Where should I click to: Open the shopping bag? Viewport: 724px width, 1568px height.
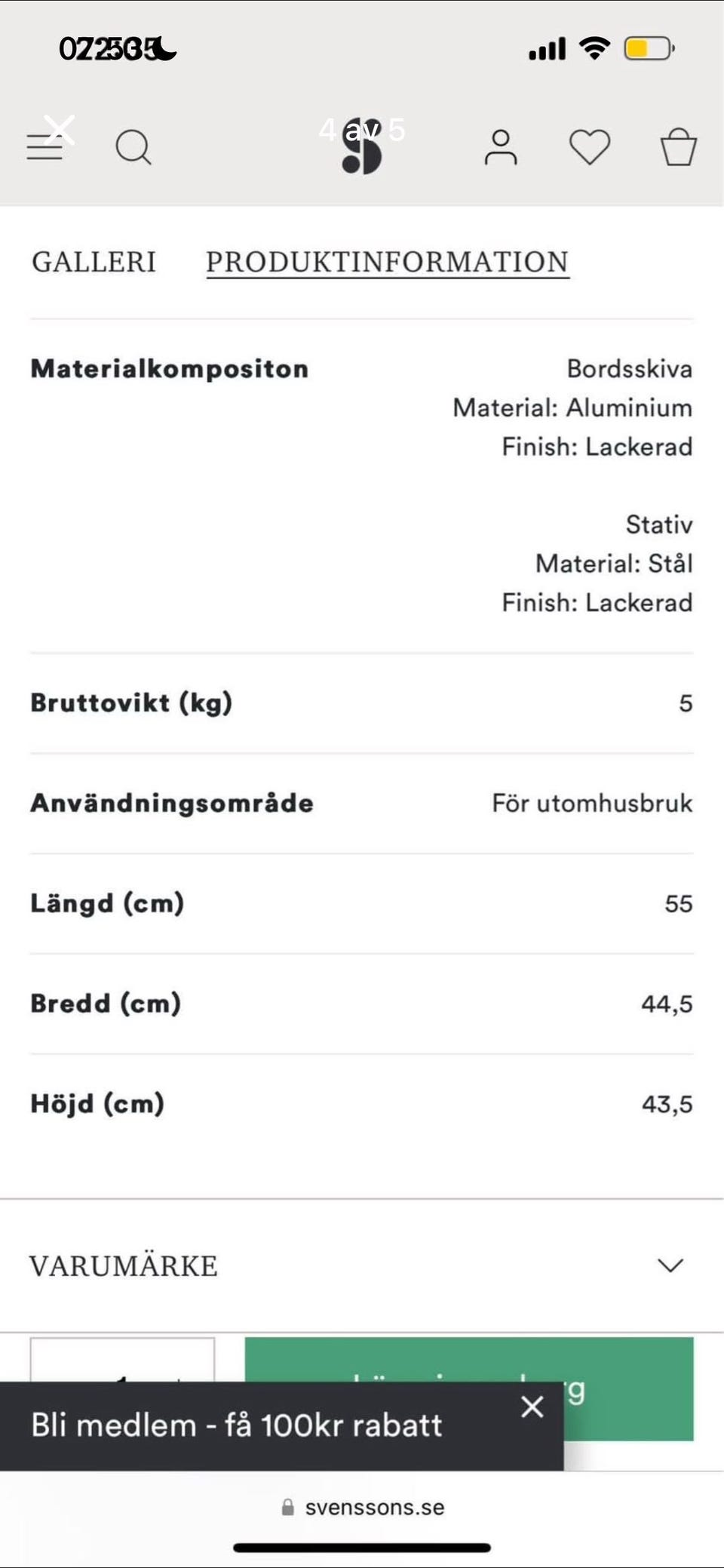pos(679,146)
